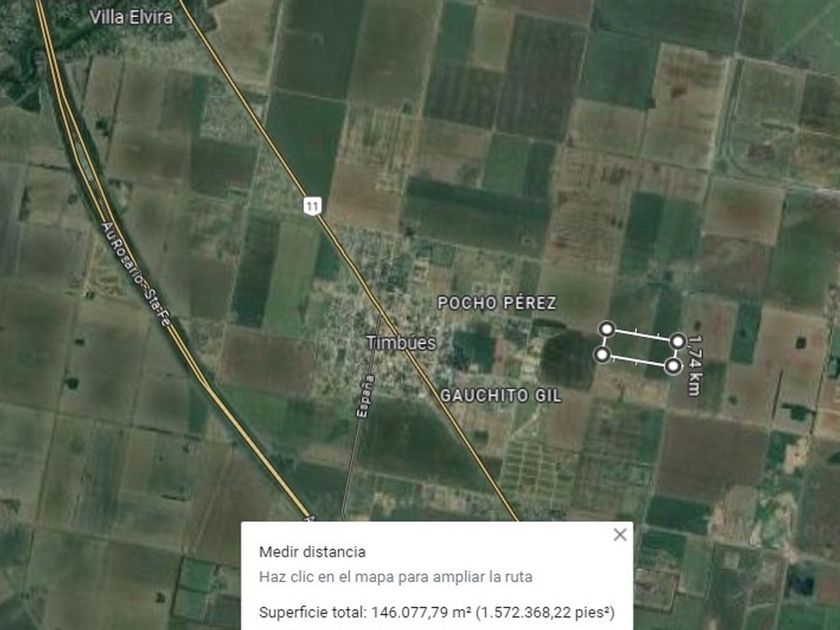Screen dimensions: 840x630
Task: Select the Timbúes place label on map
Action: coord(401,343)
